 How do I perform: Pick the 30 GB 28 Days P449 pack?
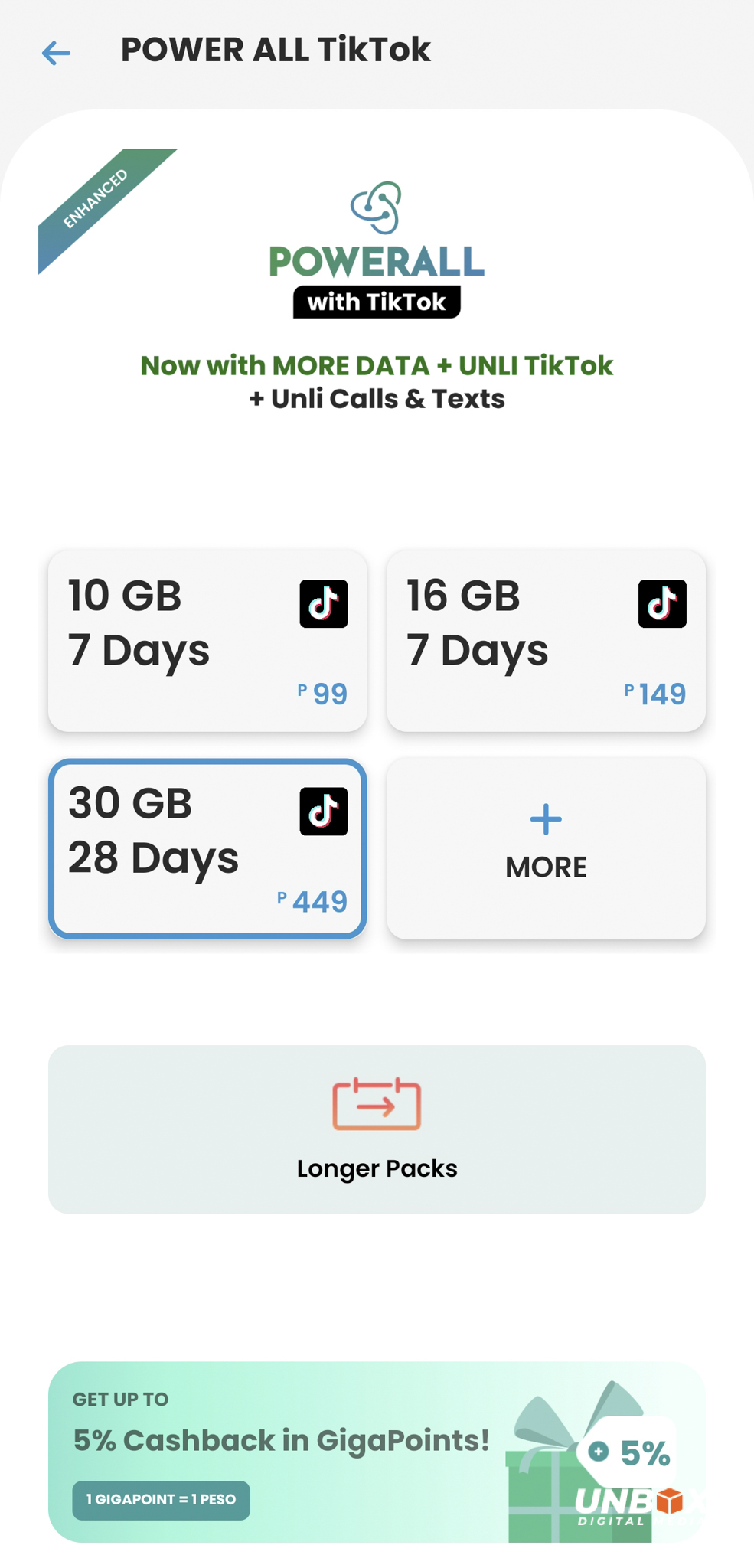207,848
